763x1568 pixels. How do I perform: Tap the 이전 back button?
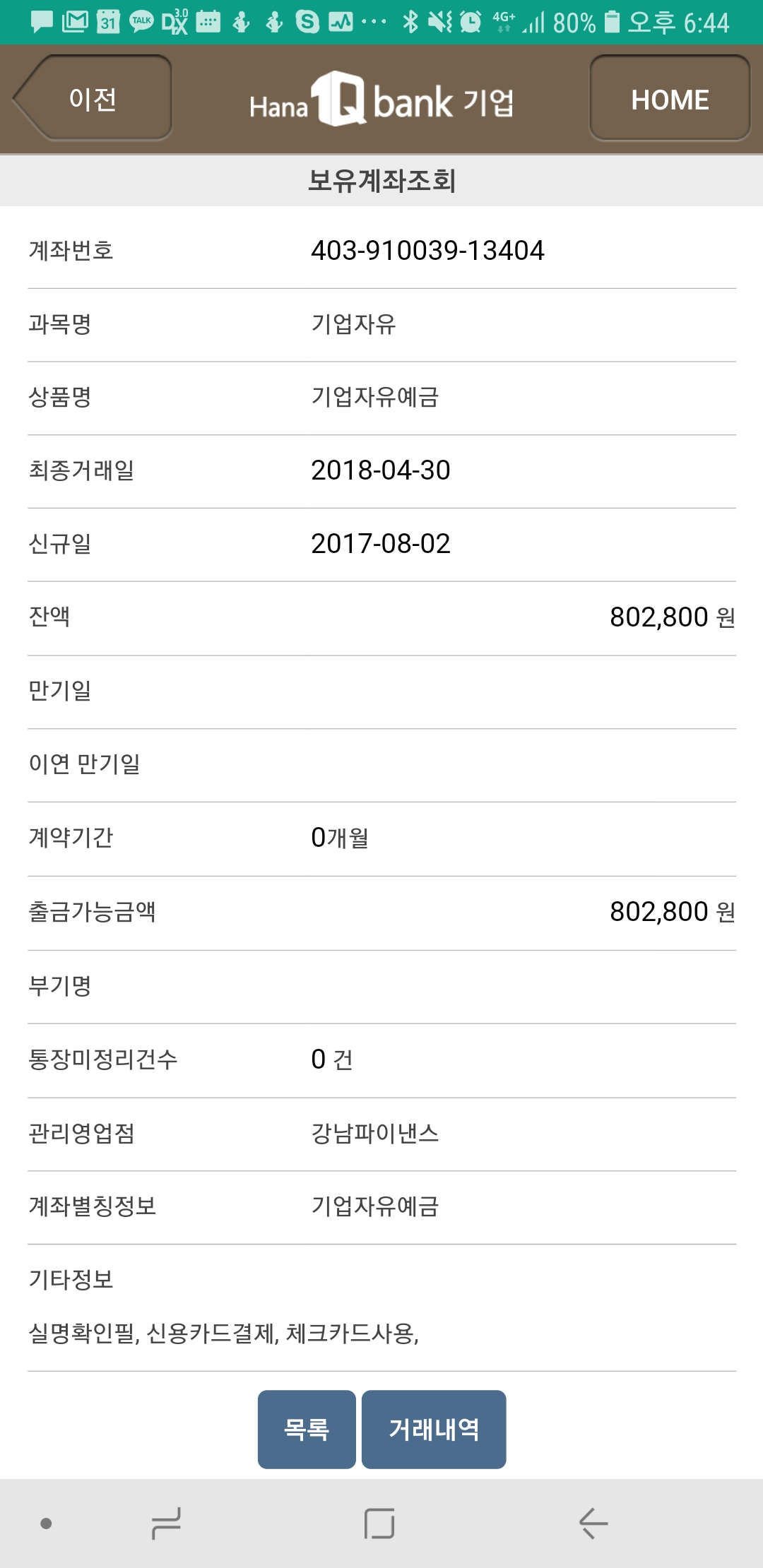[x=93, y=99]
